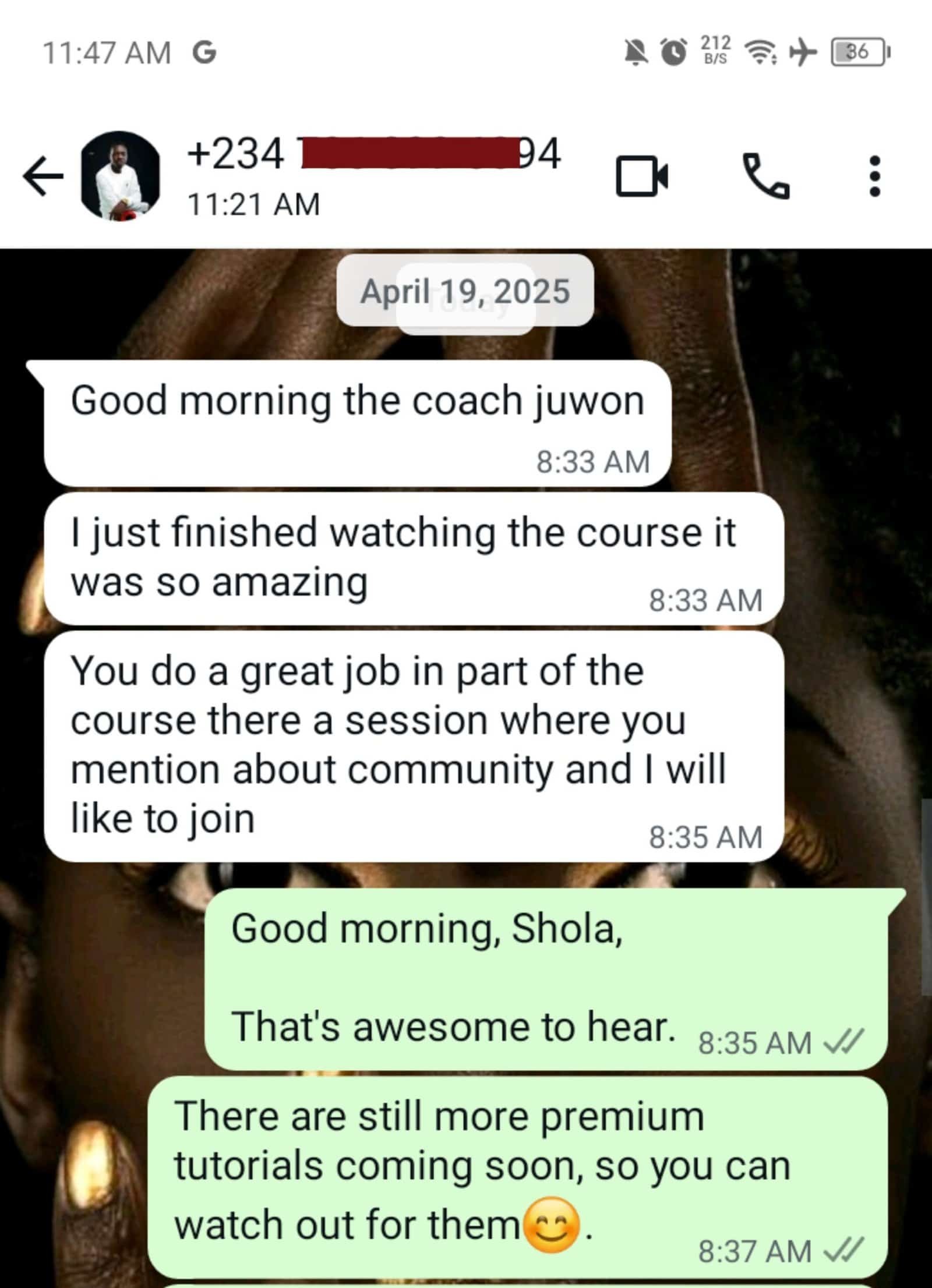Open the three-dot overflow menu
Image resolution: width=932 pixels, height=1288 pixels.
pyautogui.click(x=874, y=176)
